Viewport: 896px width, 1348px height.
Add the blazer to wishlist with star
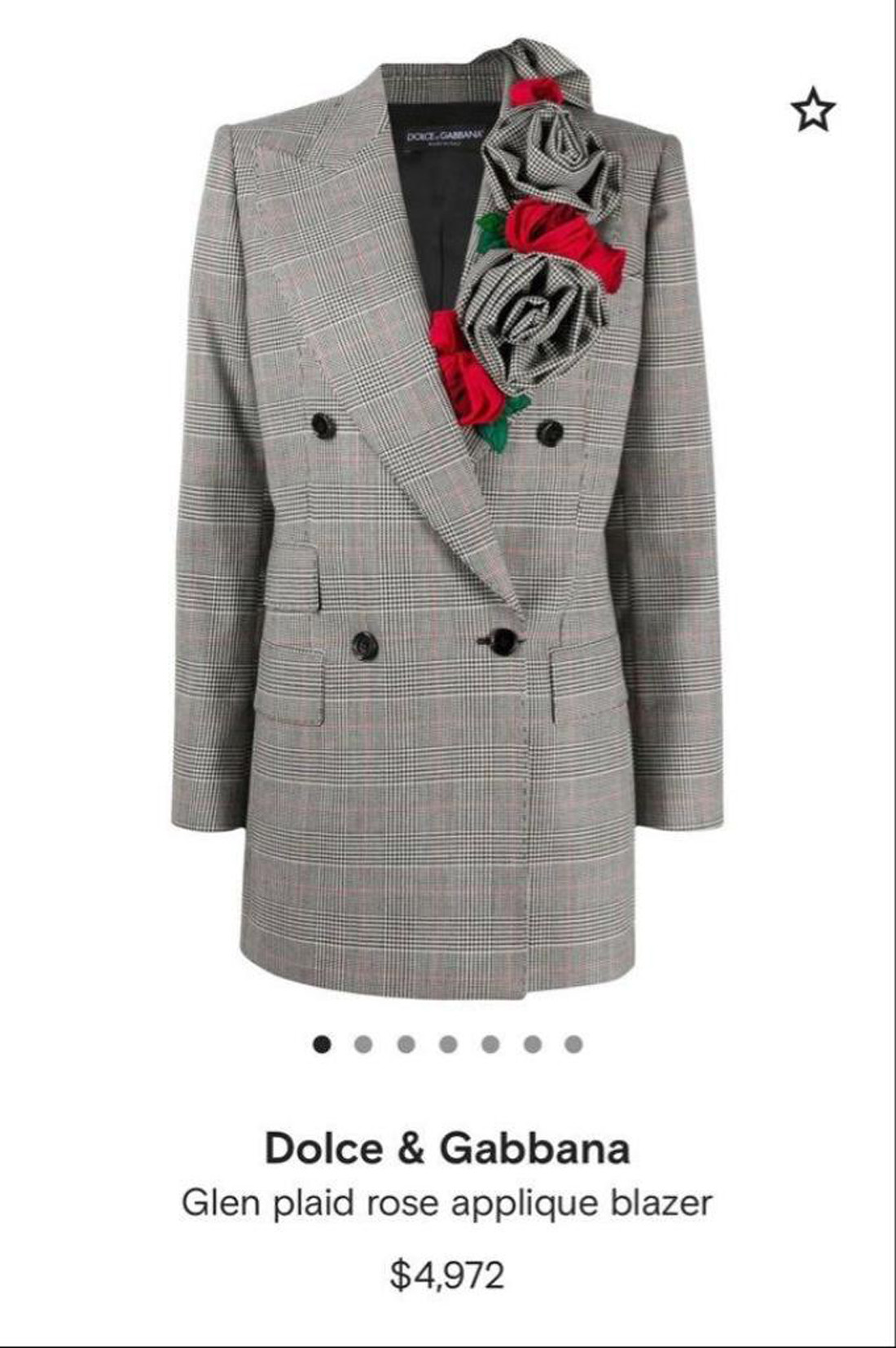coord(812,112)
